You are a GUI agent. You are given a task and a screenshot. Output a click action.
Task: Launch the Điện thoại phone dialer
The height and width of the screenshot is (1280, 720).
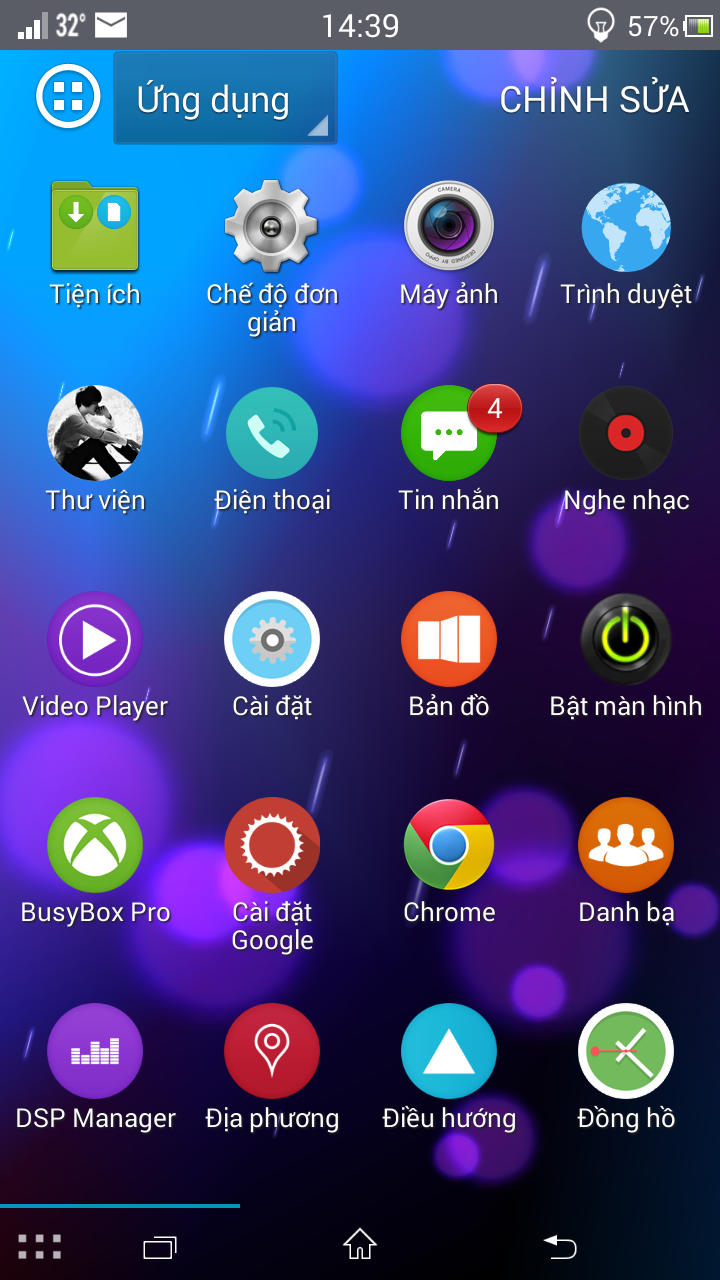pos(272,433)
